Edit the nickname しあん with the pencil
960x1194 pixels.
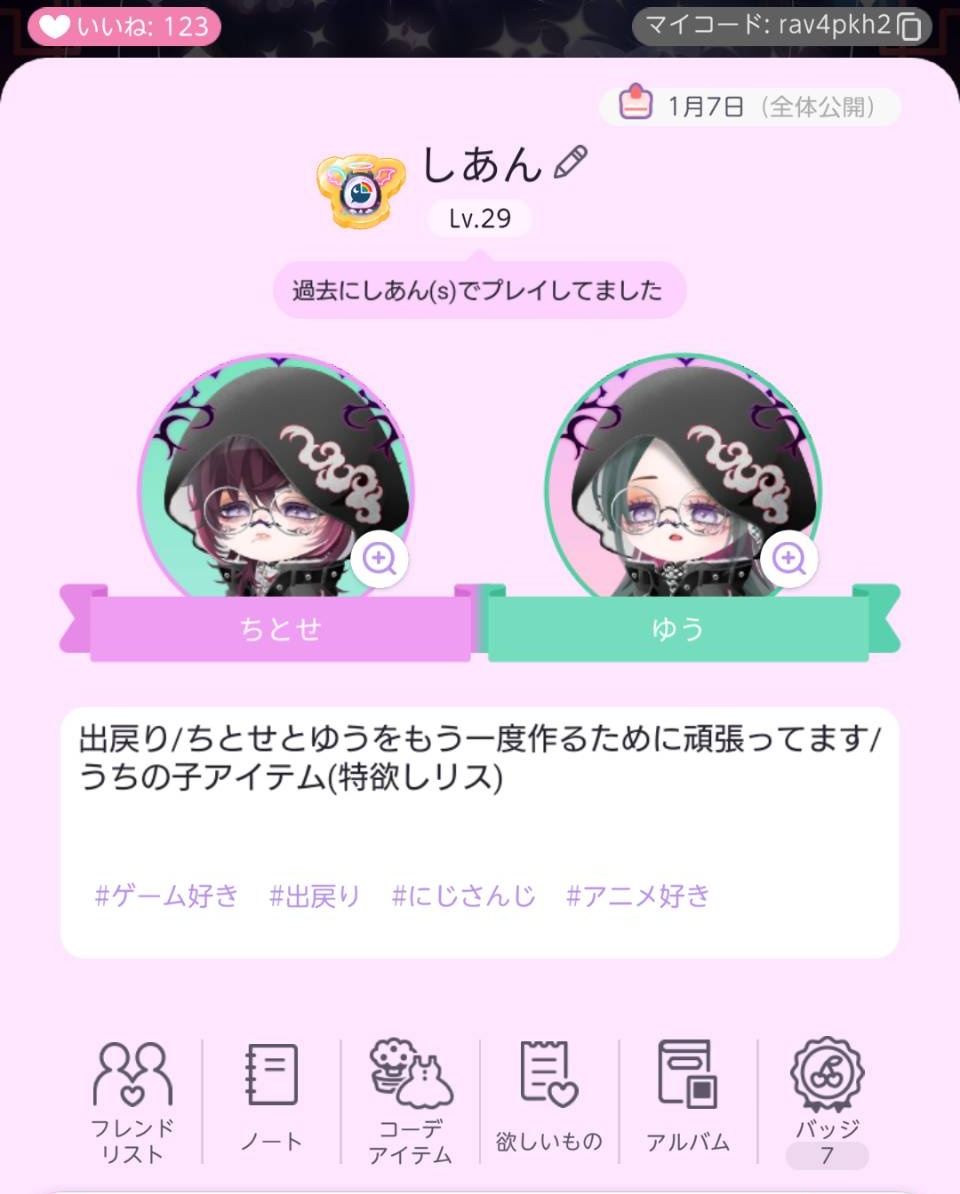(571, 162)
